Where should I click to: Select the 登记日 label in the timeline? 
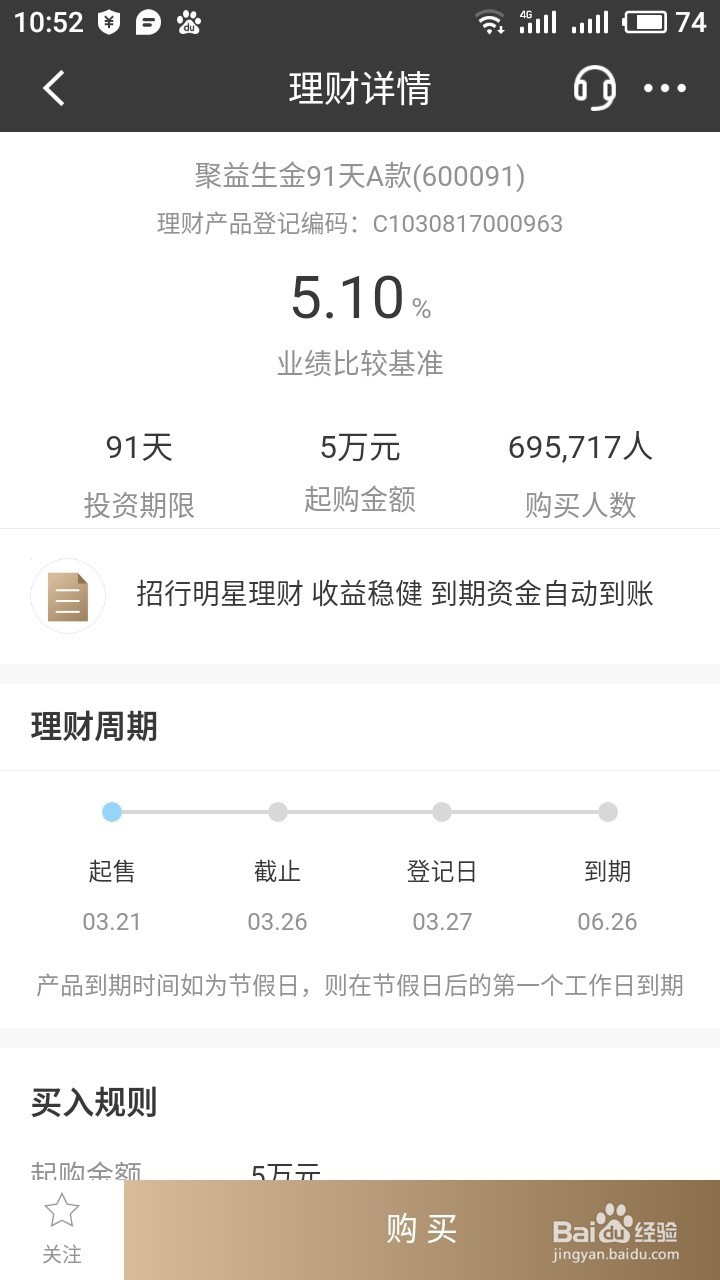click(442, 872)
